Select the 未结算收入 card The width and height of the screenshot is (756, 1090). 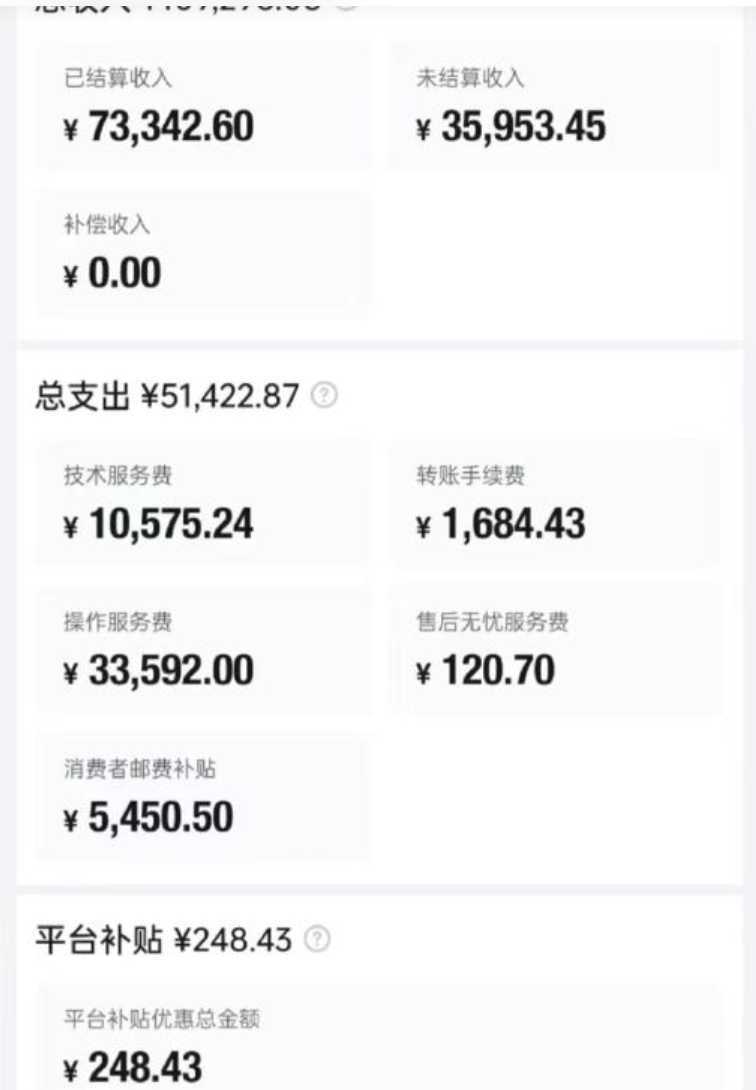click(552, 103)
